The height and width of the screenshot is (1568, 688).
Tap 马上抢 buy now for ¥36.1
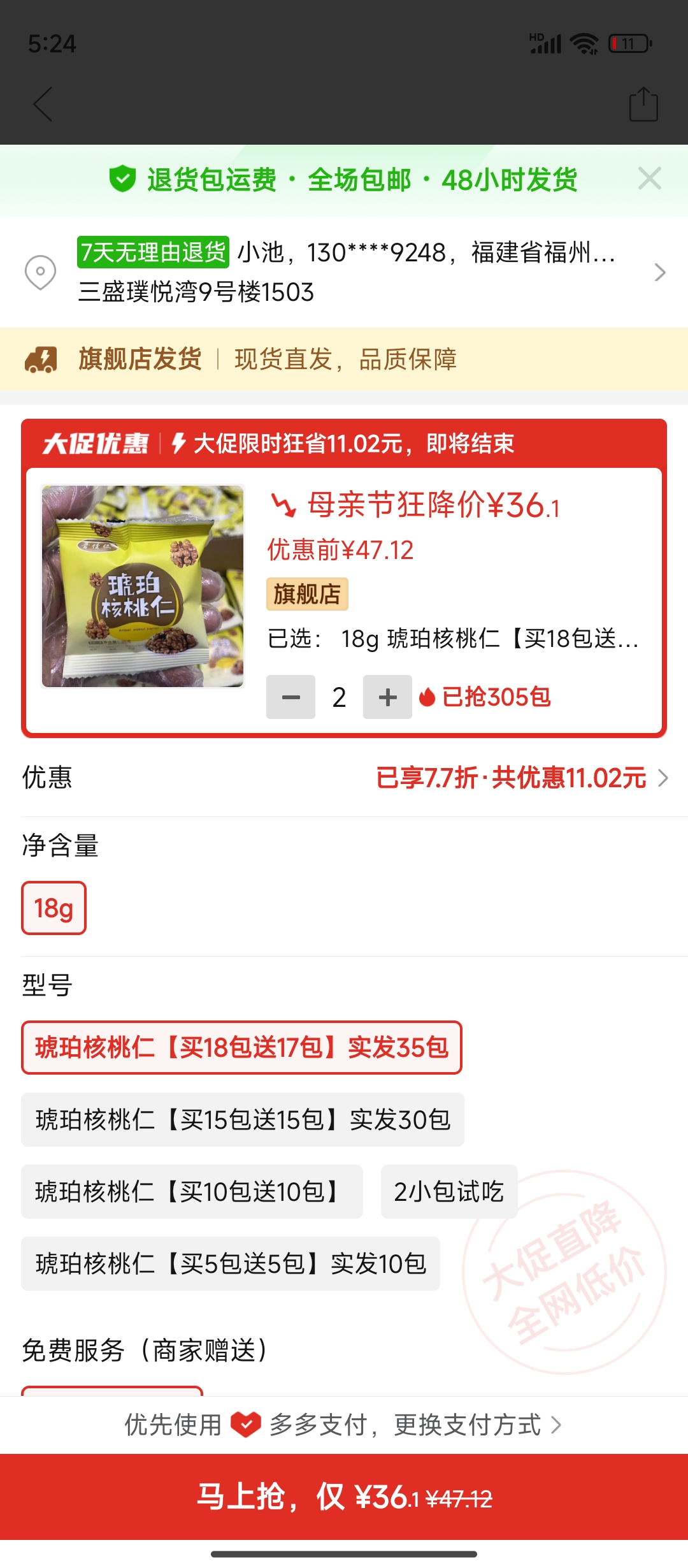344,1497
